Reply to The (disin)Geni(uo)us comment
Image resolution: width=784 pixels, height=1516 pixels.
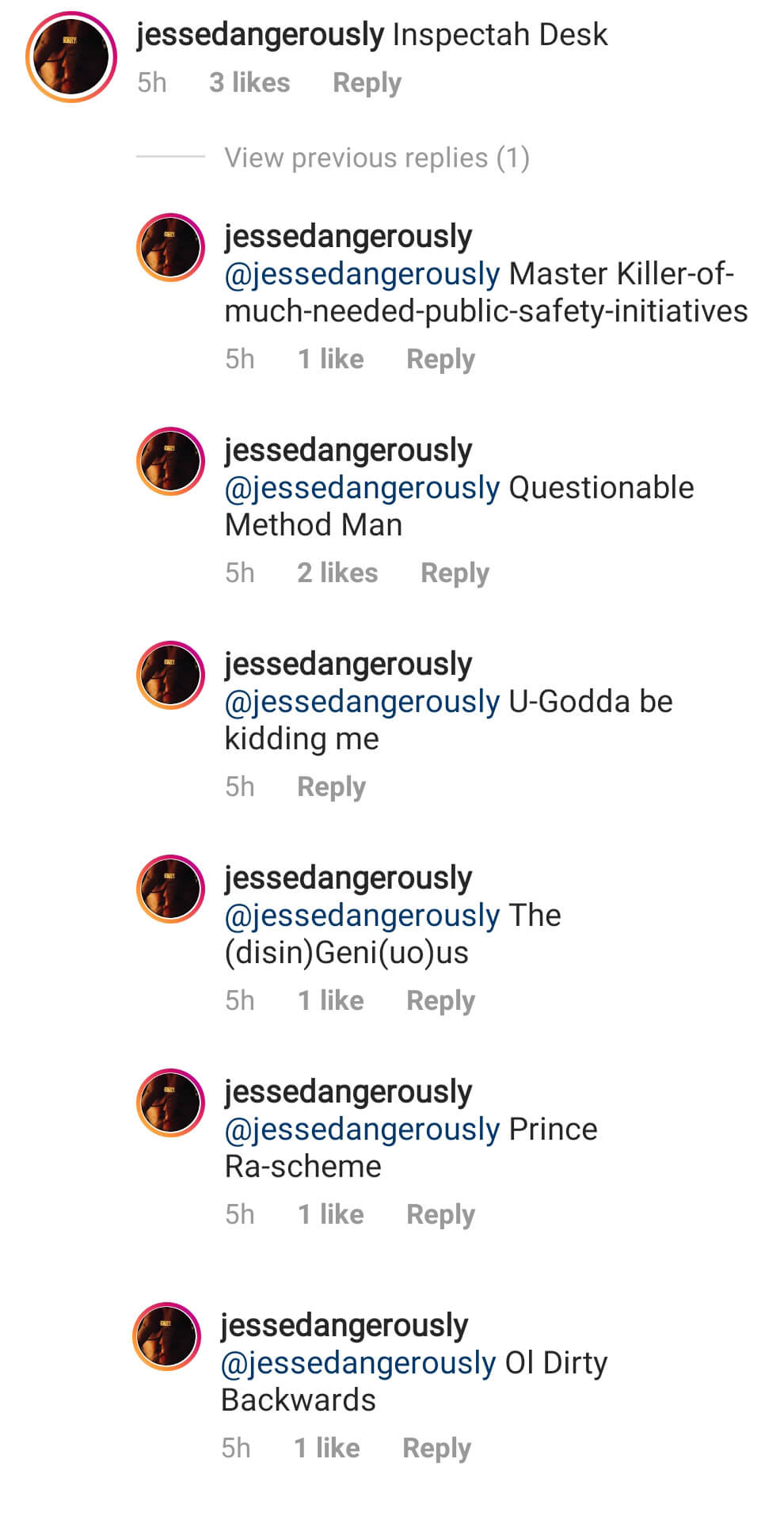pyautogui.click(x=440, y=1001)
